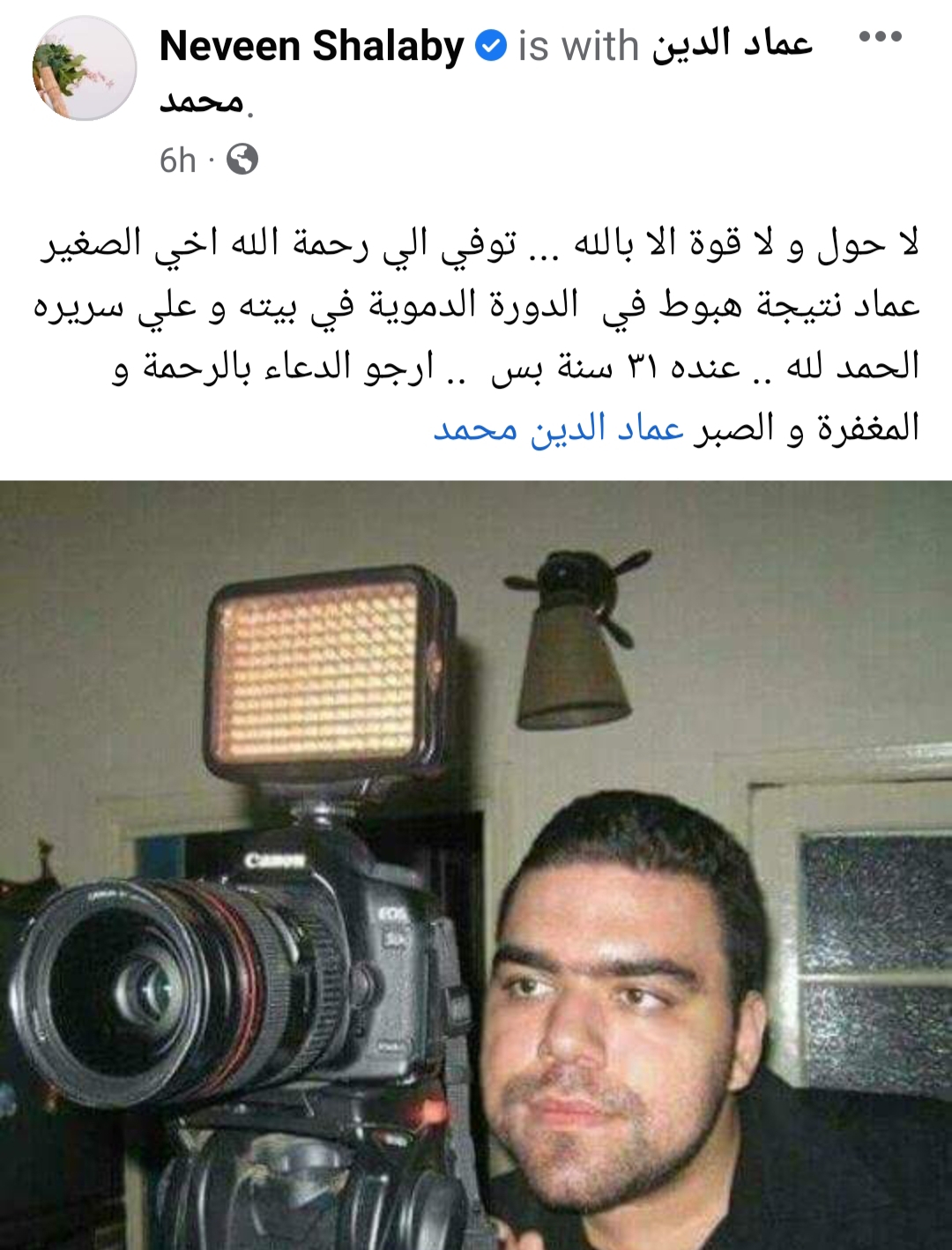Tap the blue عماد الدين محمد mention in text
Image resolution: width=952 pixels, height=1250 pixels.
coord(558,428)
